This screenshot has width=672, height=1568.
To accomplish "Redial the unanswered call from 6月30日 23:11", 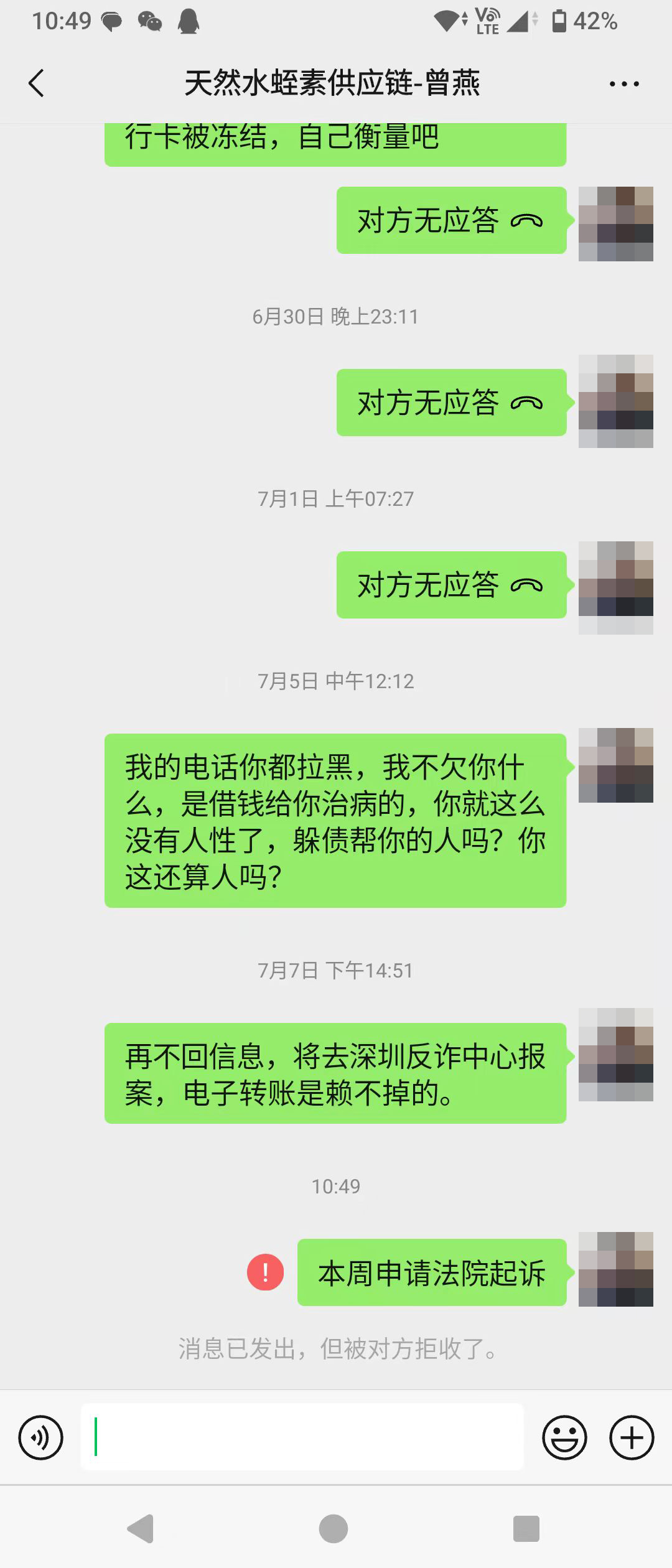I will tap(451, 403).
